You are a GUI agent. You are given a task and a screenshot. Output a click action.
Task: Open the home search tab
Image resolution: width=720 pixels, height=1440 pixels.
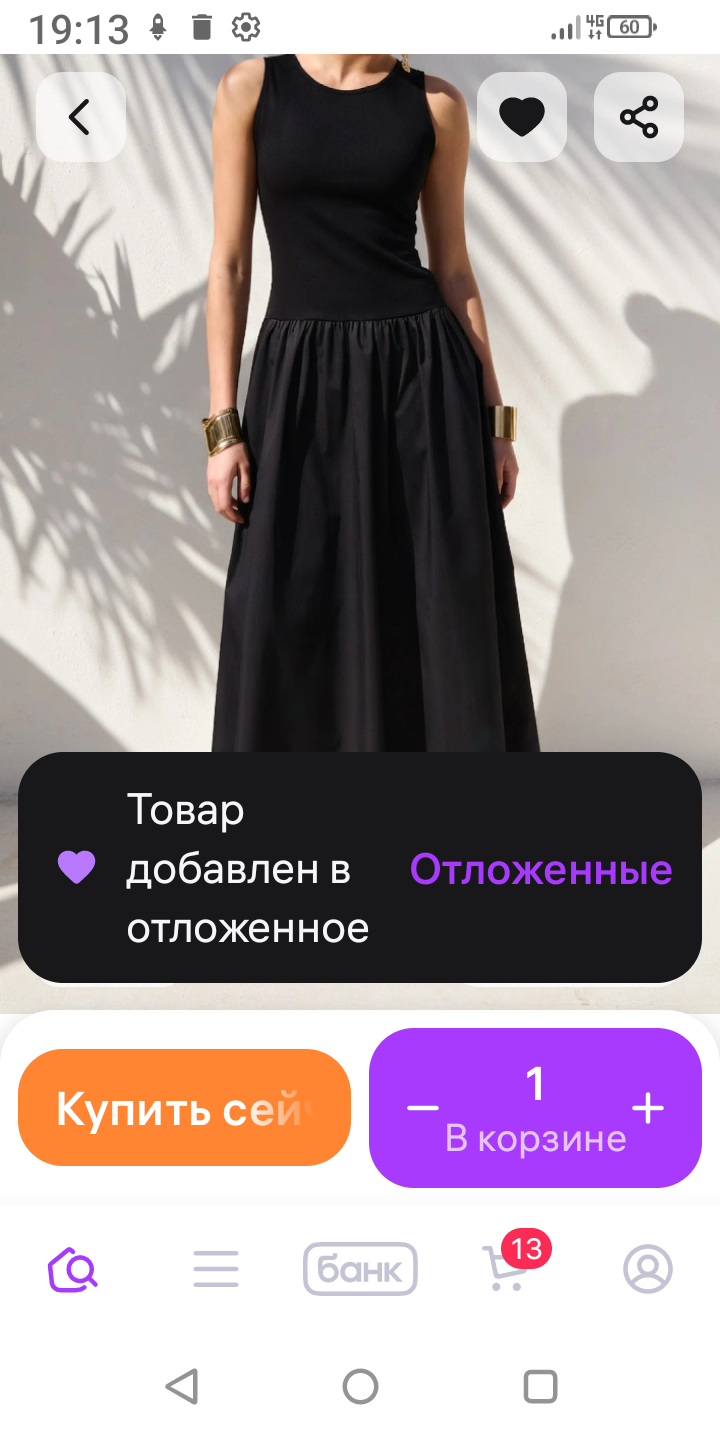click(x=73, y=1270)
